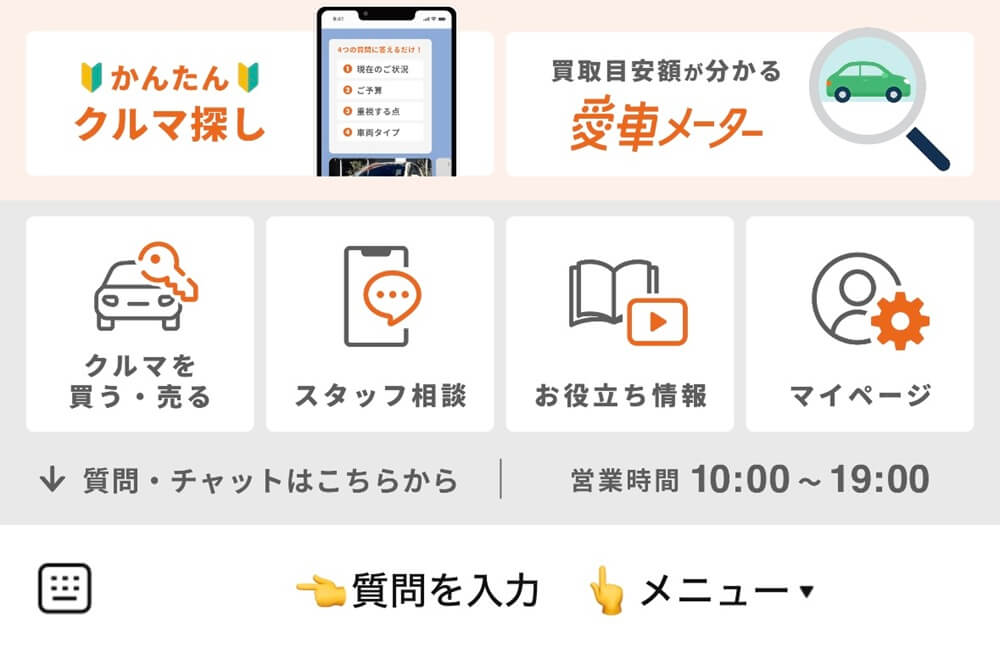
Task: Open the かんたんクルマ探し banner
Action: (x=259, y=104)
